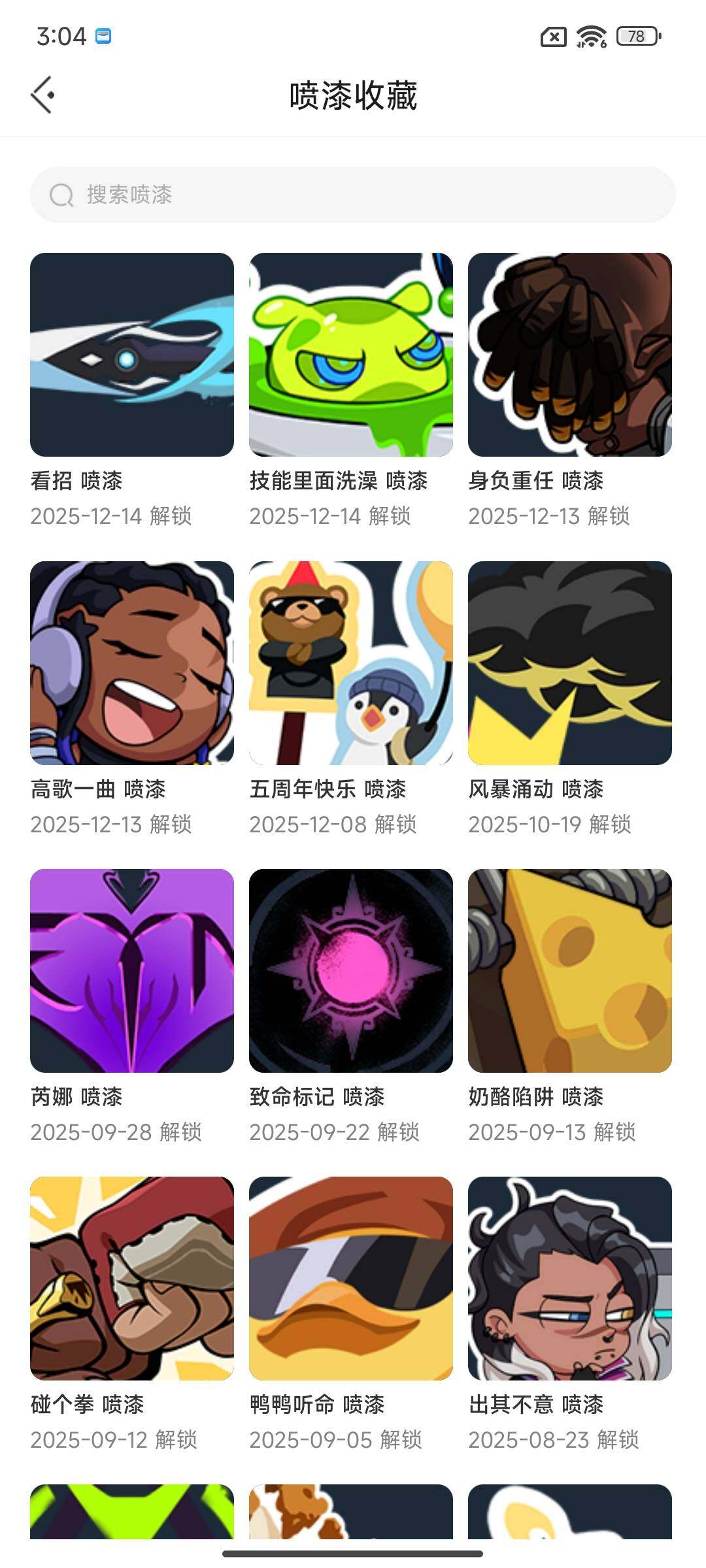Open the 五周年快乐 spray thumbnail
Viewport: 706px width, 1568px height.
click(352, 665)
